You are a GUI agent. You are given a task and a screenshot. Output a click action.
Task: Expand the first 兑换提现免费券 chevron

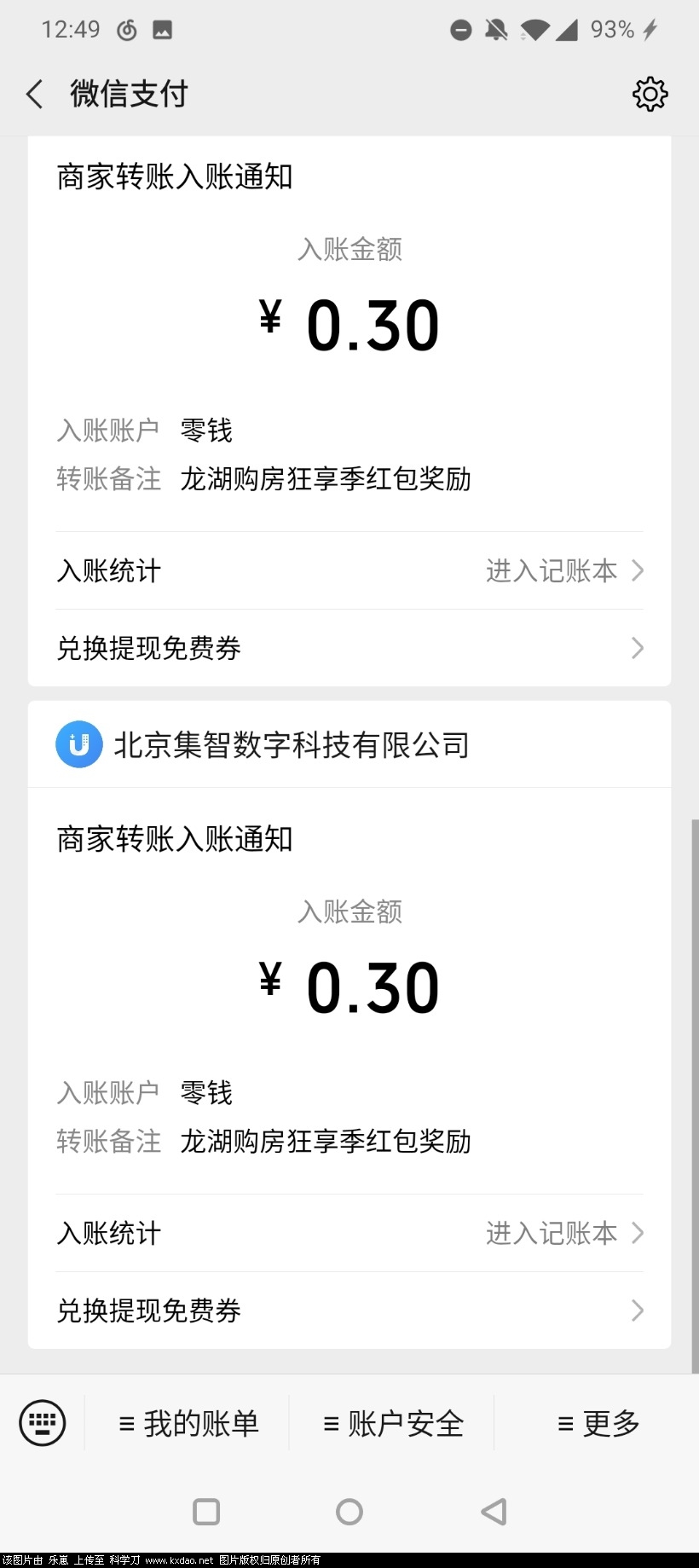(x=637, y=648)
